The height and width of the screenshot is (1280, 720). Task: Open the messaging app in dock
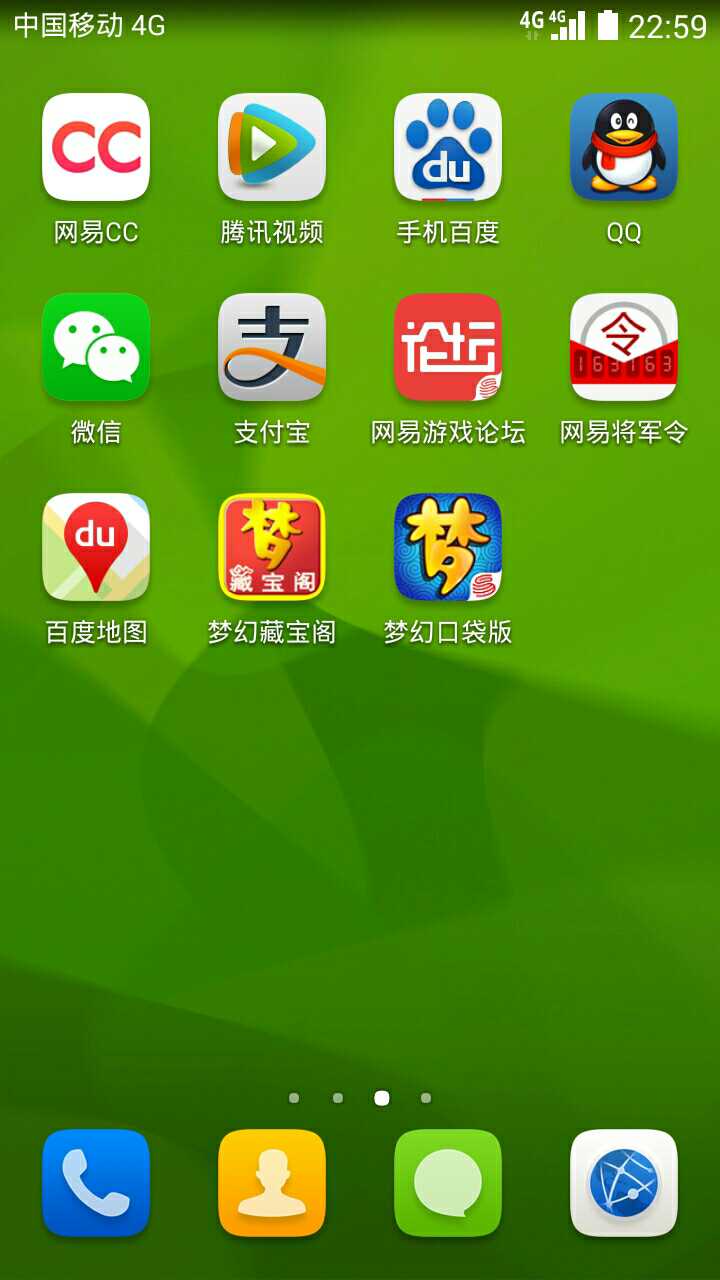click(448, 1183)
